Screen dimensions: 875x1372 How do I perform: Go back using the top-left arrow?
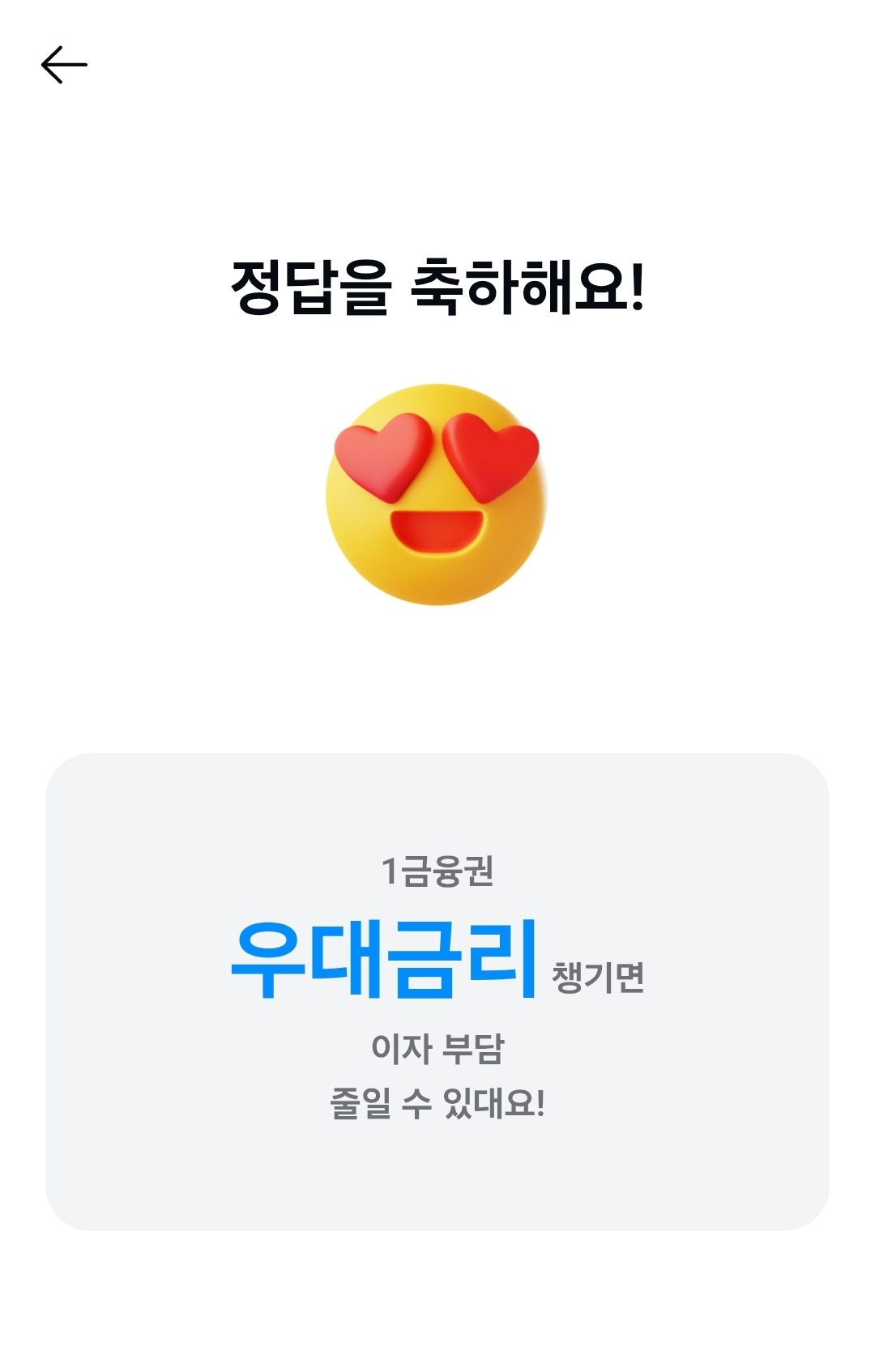[64, 65]
